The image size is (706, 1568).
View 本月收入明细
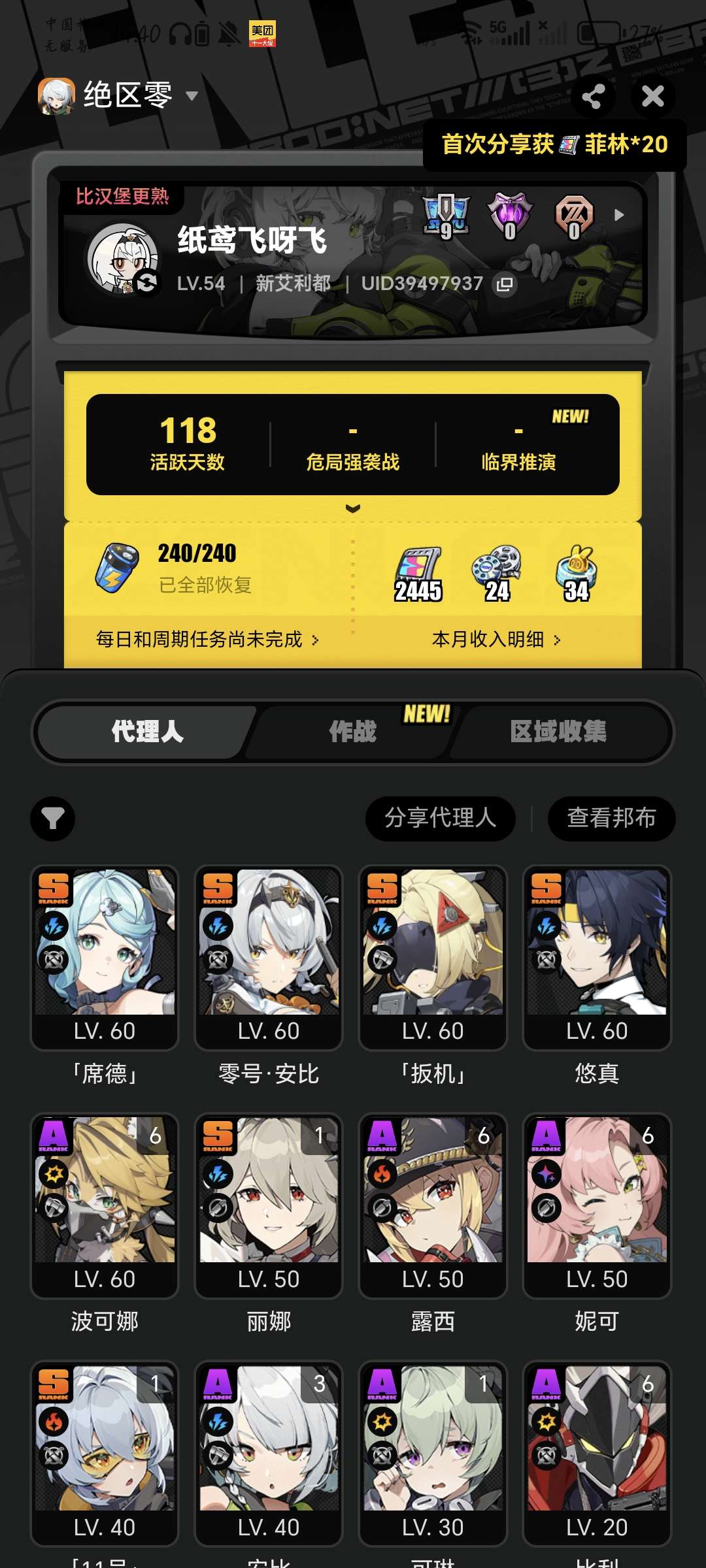coord(496,639)
